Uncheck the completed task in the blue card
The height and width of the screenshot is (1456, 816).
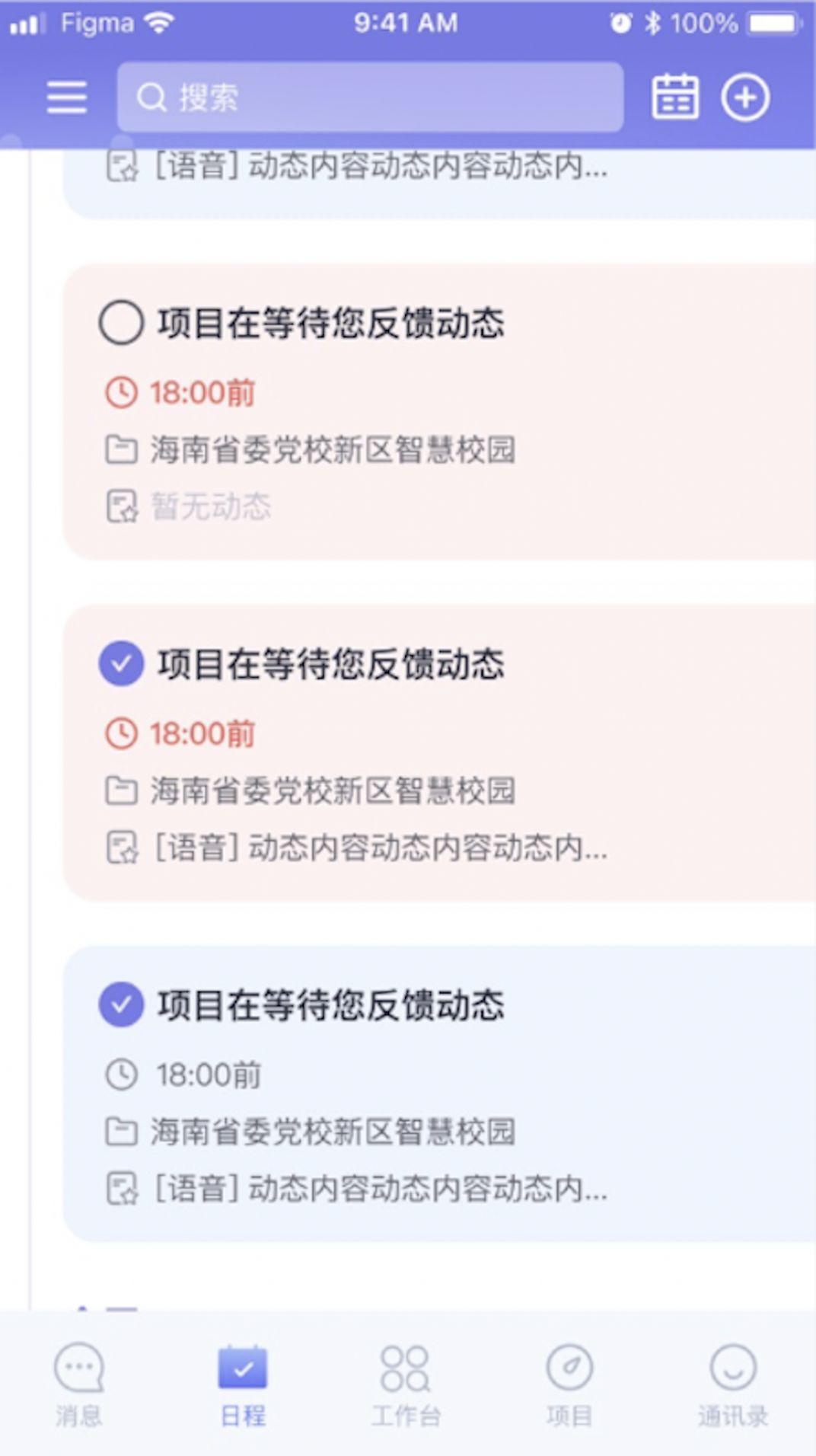pyautogui.click(x=121, y=1004)
